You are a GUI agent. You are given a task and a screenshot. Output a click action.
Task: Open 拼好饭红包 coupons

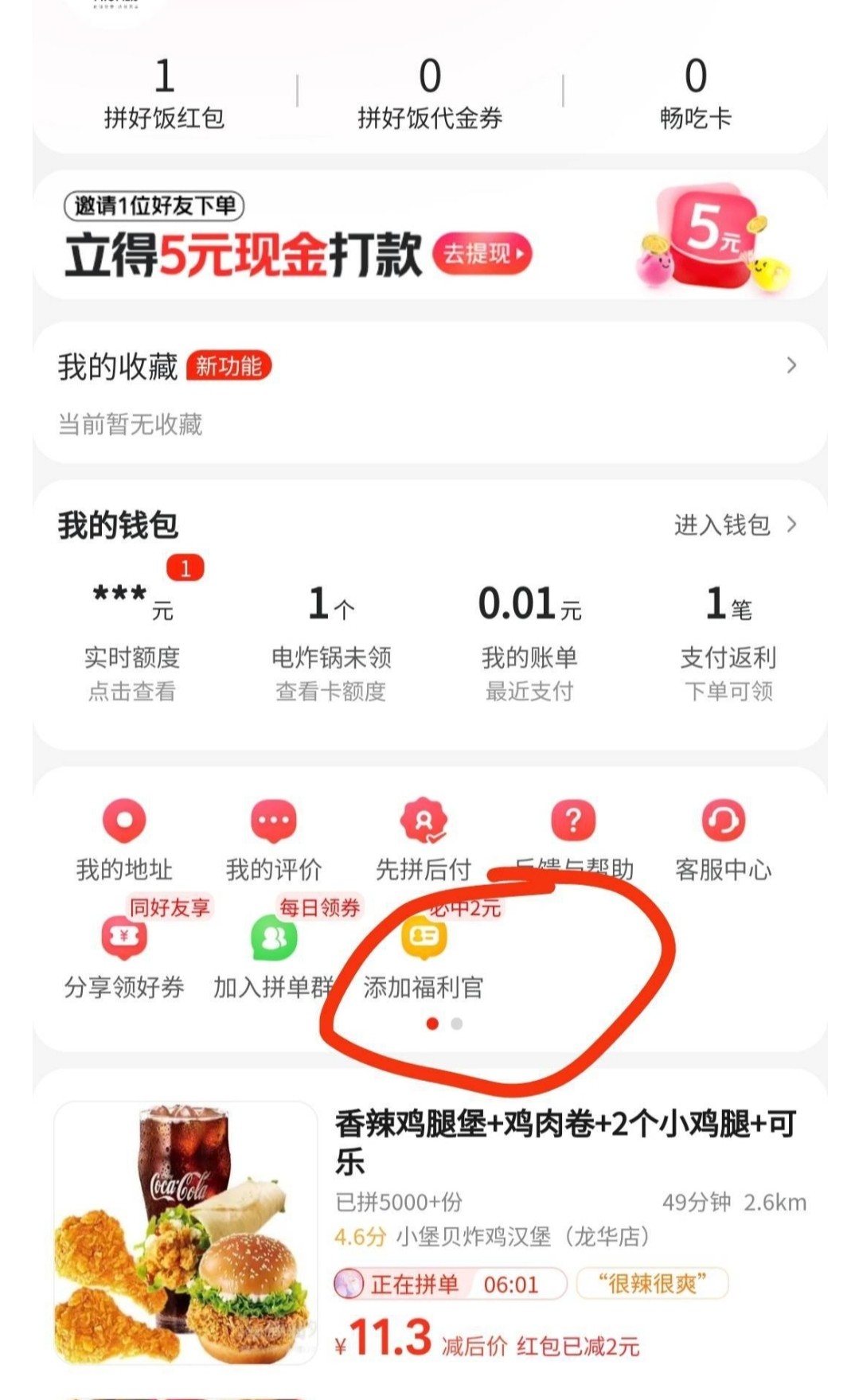click(x=164, y=93)
